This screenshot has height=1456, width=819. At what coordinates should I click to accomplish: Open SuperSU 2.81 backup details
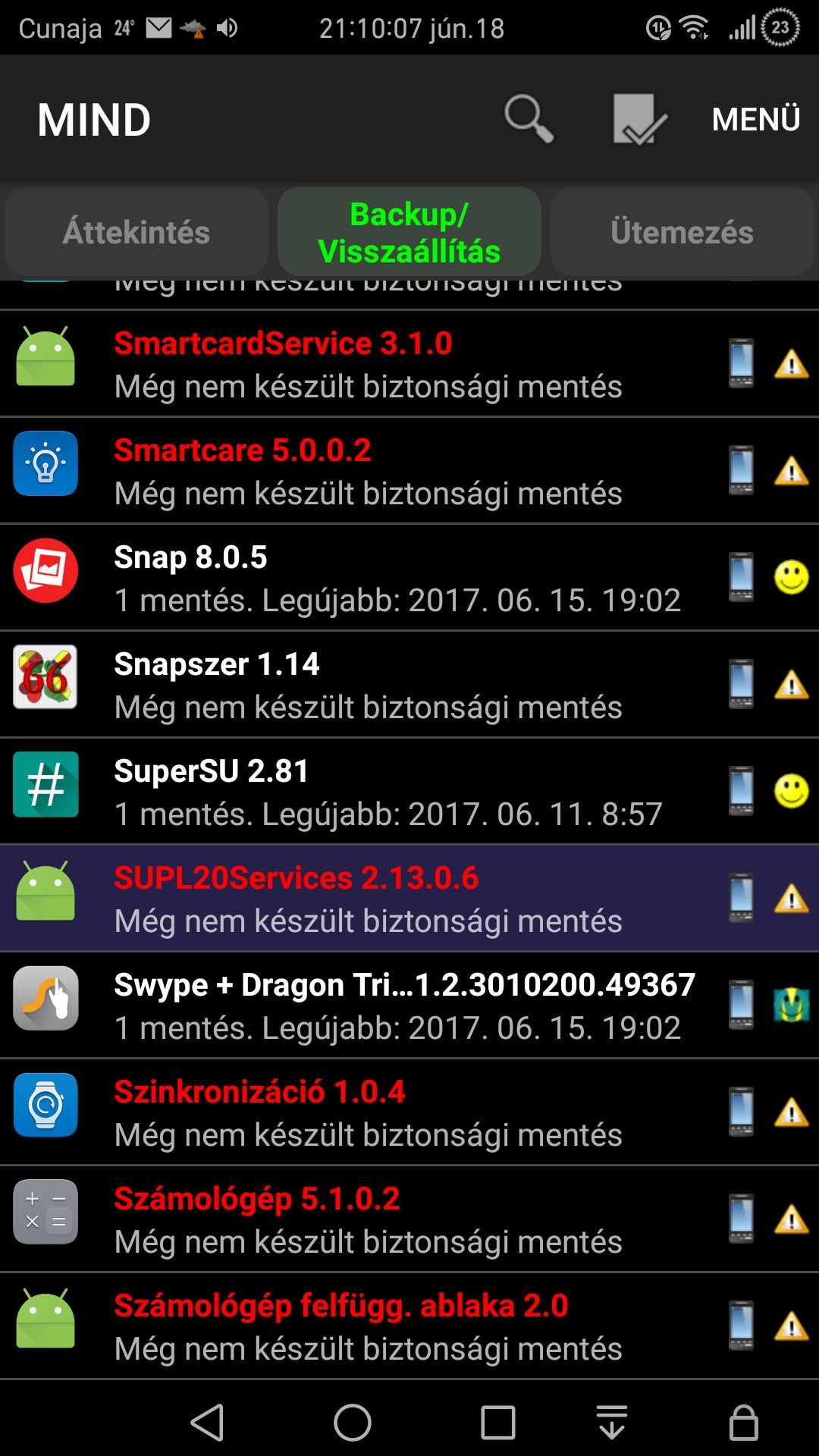point(409,792)
